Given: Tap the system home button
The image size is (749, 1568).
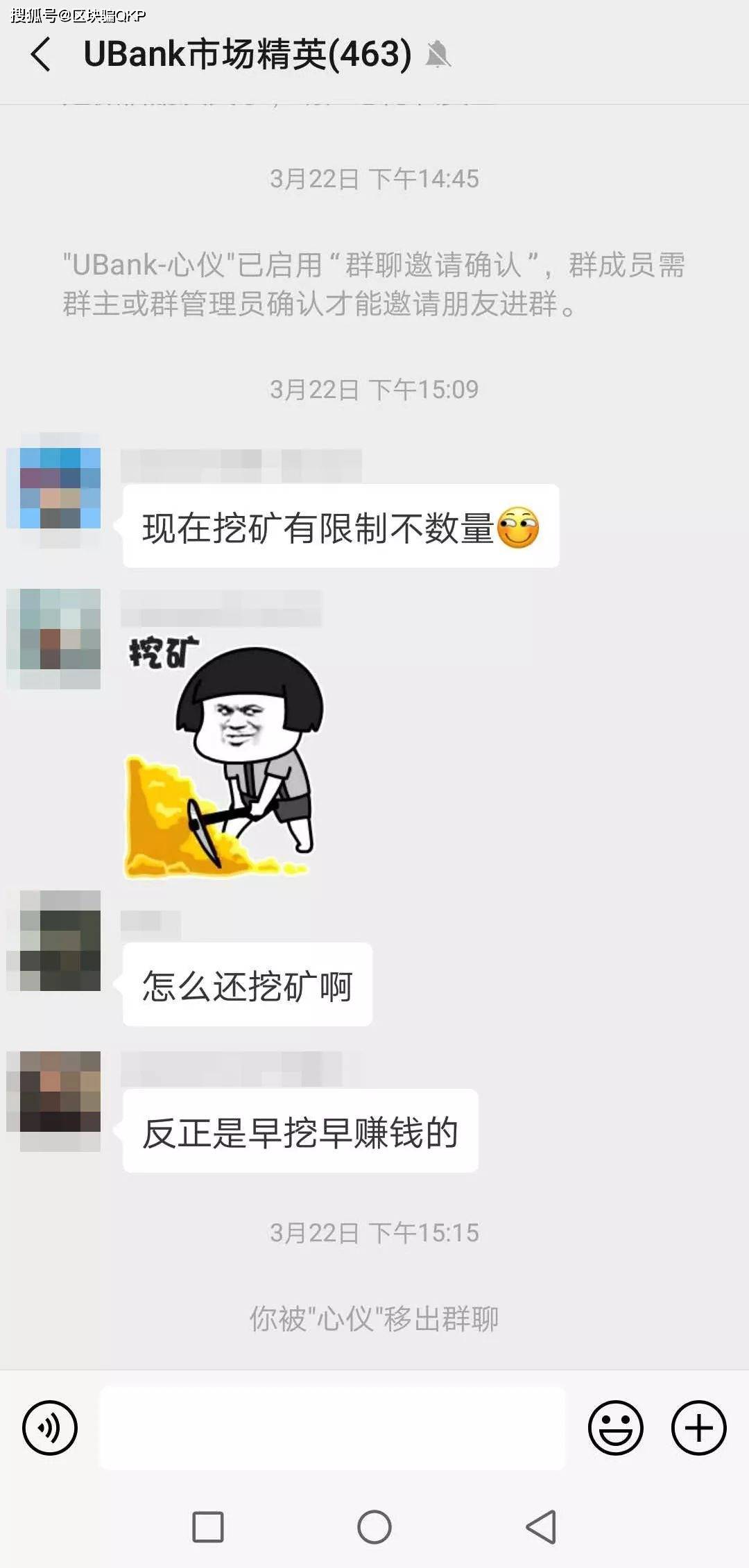Looking at the screenshot, I should pos(374,1526).
